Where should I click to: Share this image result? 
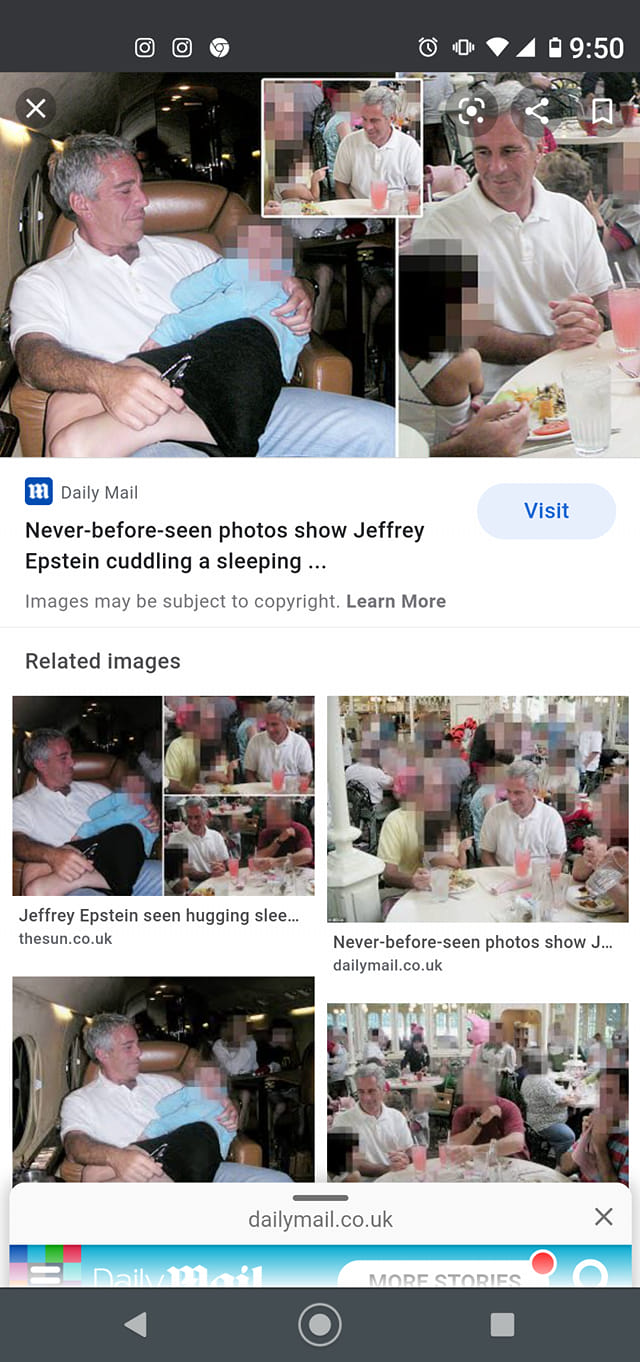tap(537, 110)
